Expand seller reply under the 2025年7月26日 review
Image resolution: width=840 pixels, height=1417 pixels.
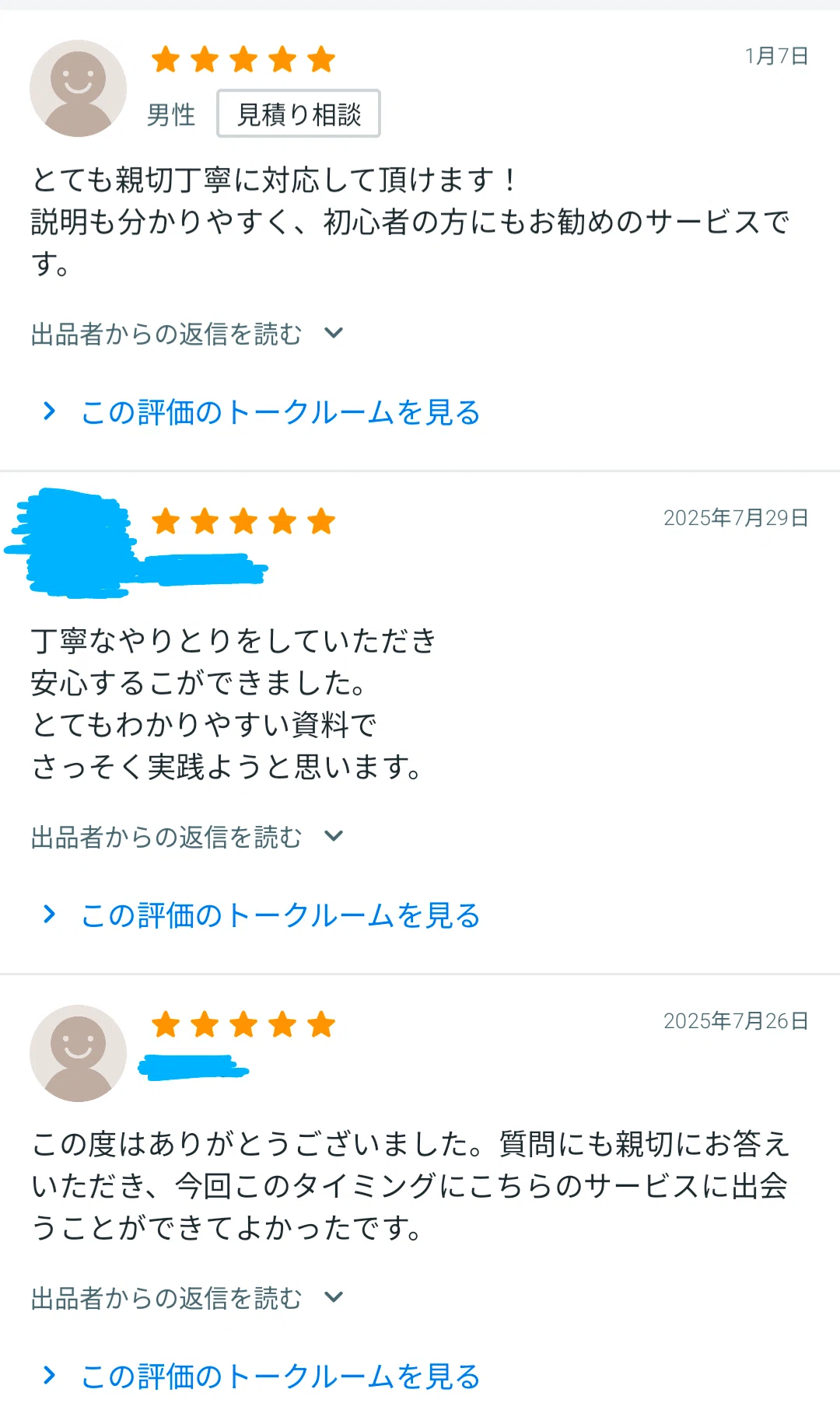187,1298
